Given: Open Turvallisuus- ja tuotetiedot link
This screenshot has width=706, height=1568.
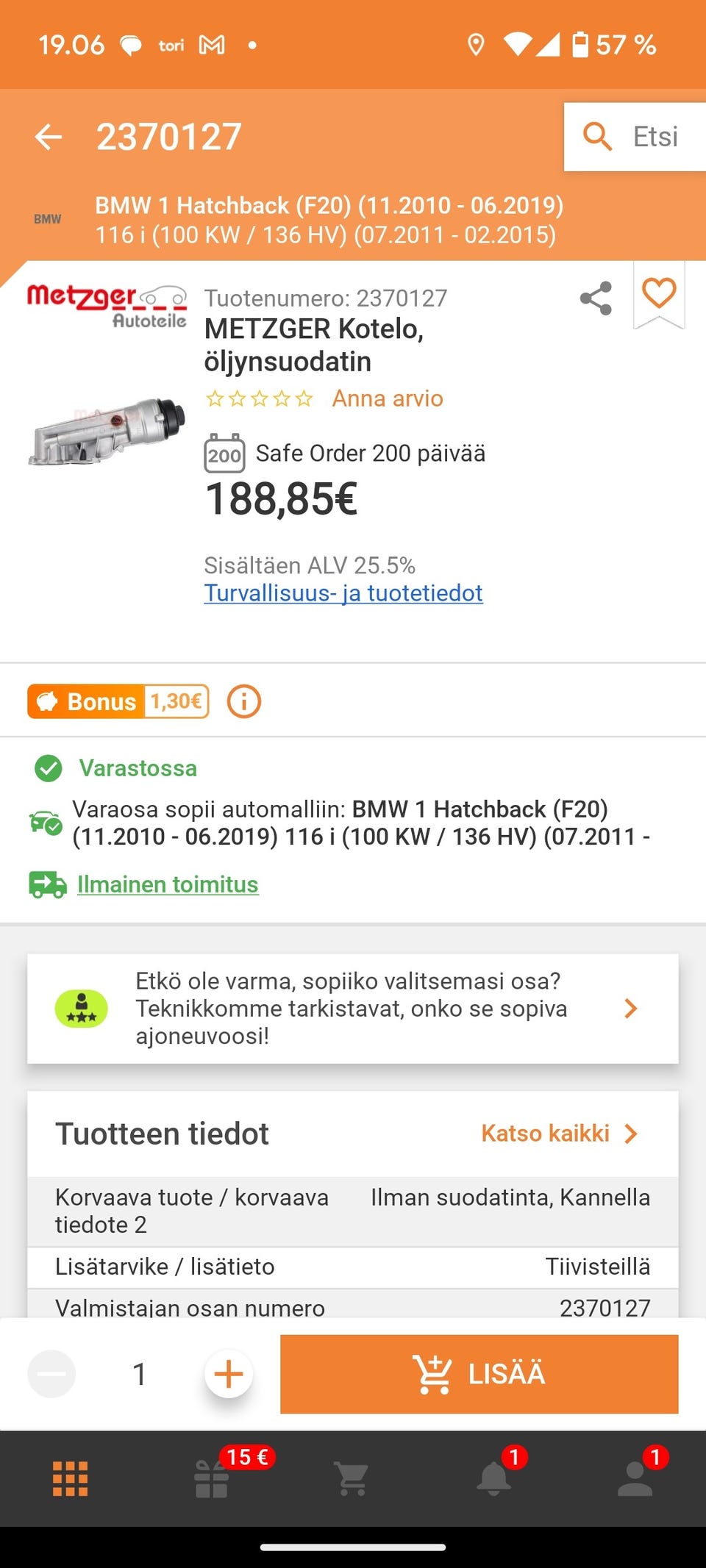Looking at the screenshot, I should [343, 593].
